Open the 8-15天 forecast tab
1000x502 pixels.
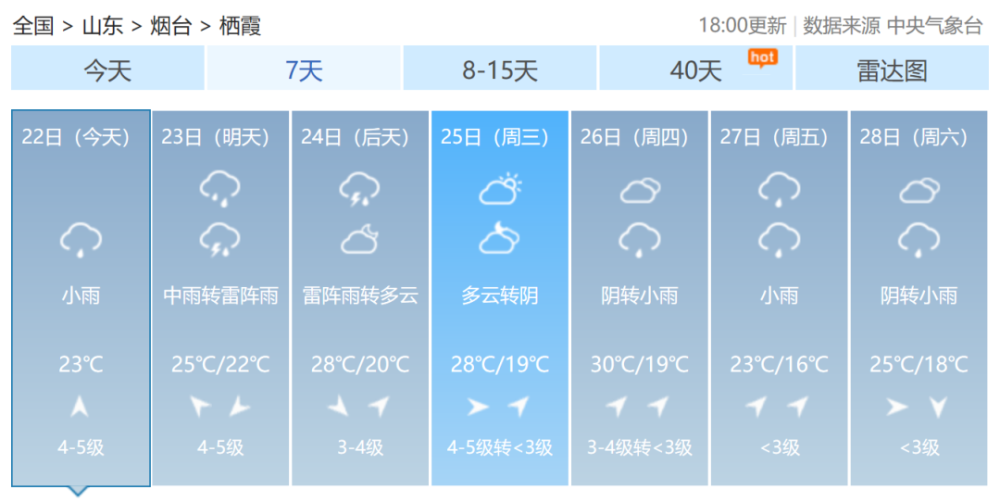[x=500, y=70]
